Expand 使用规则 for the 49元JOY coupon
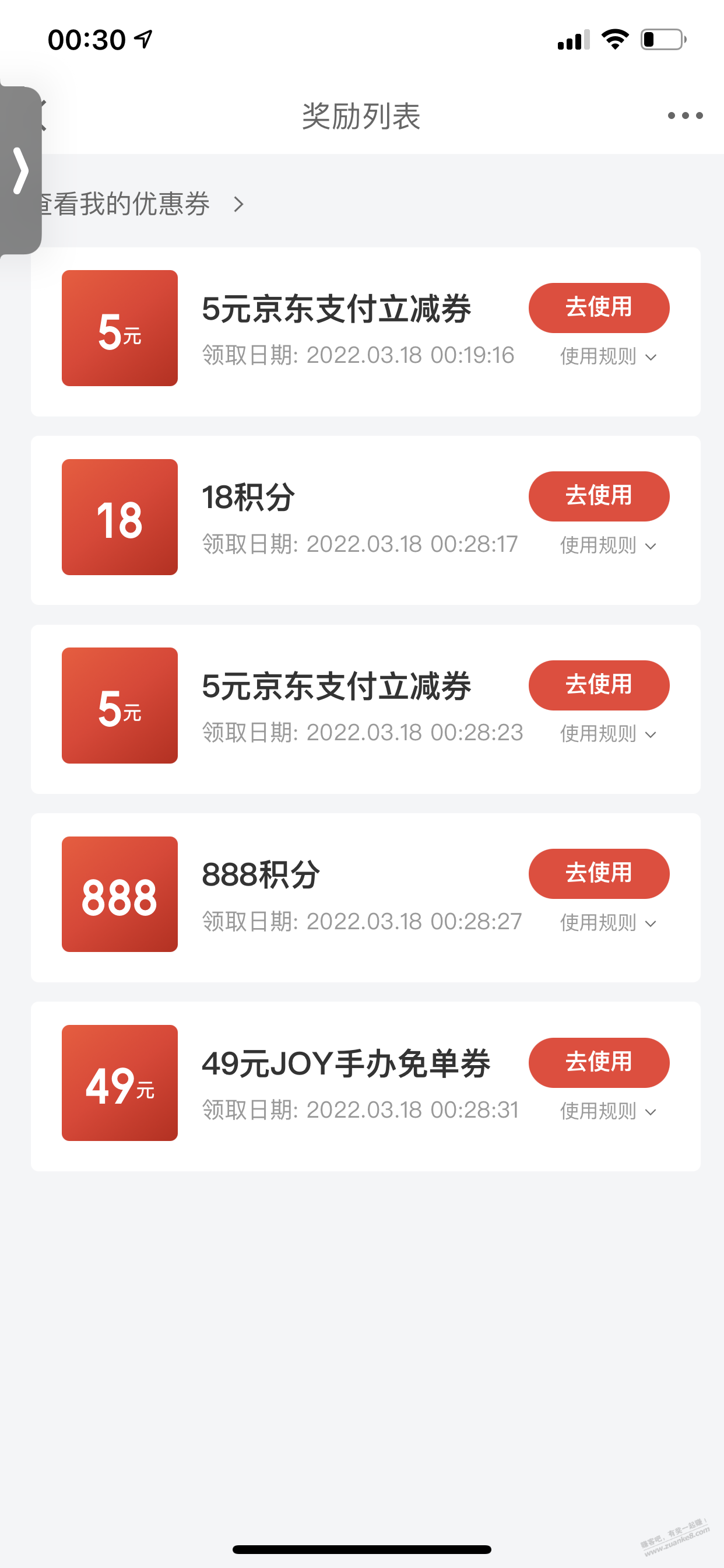This screenshot has height=1568, width=724. [608, 1111]
